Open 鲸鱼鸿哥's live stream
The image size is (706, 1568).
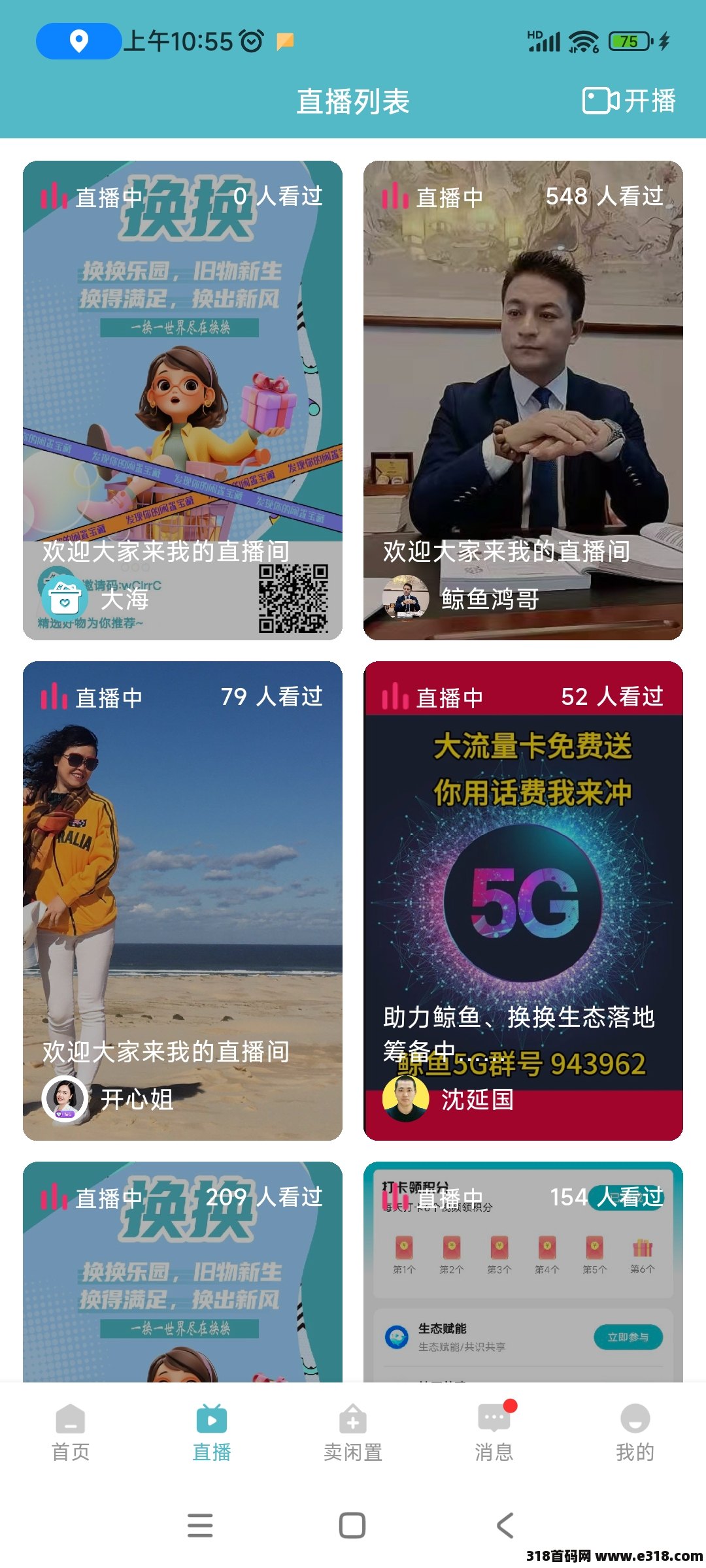523,400
